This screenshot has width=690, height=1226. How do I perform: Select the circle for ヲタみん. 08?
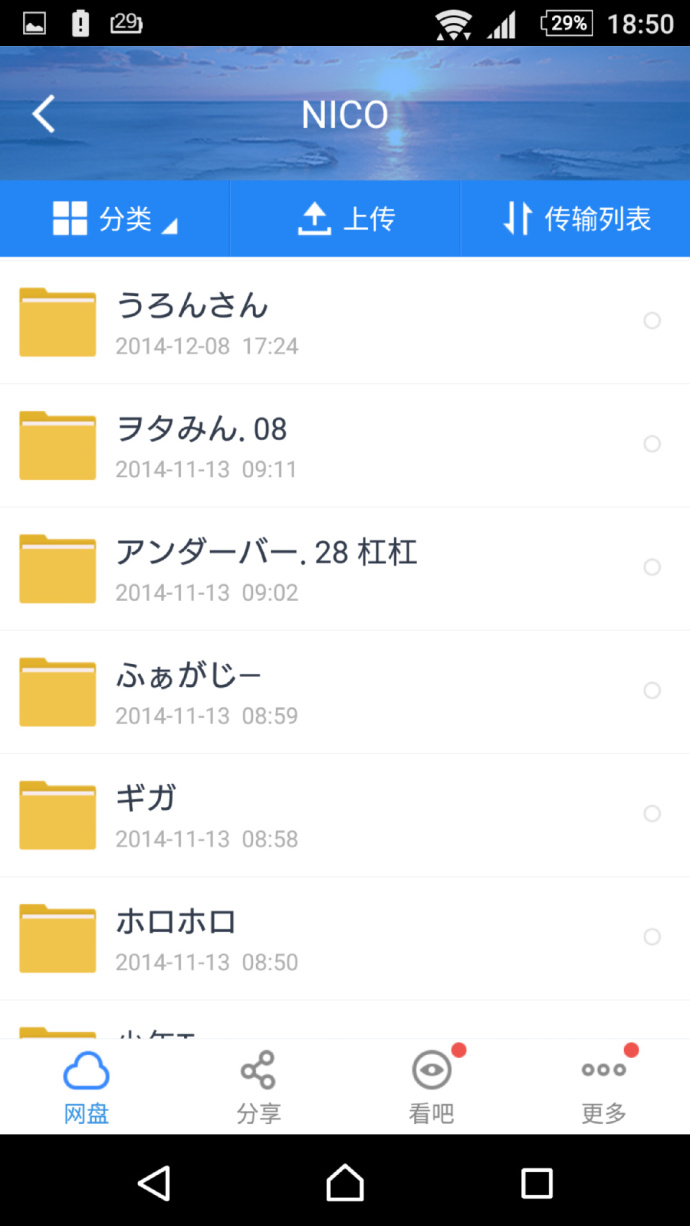pyautogui.click(x=652, y=444)
